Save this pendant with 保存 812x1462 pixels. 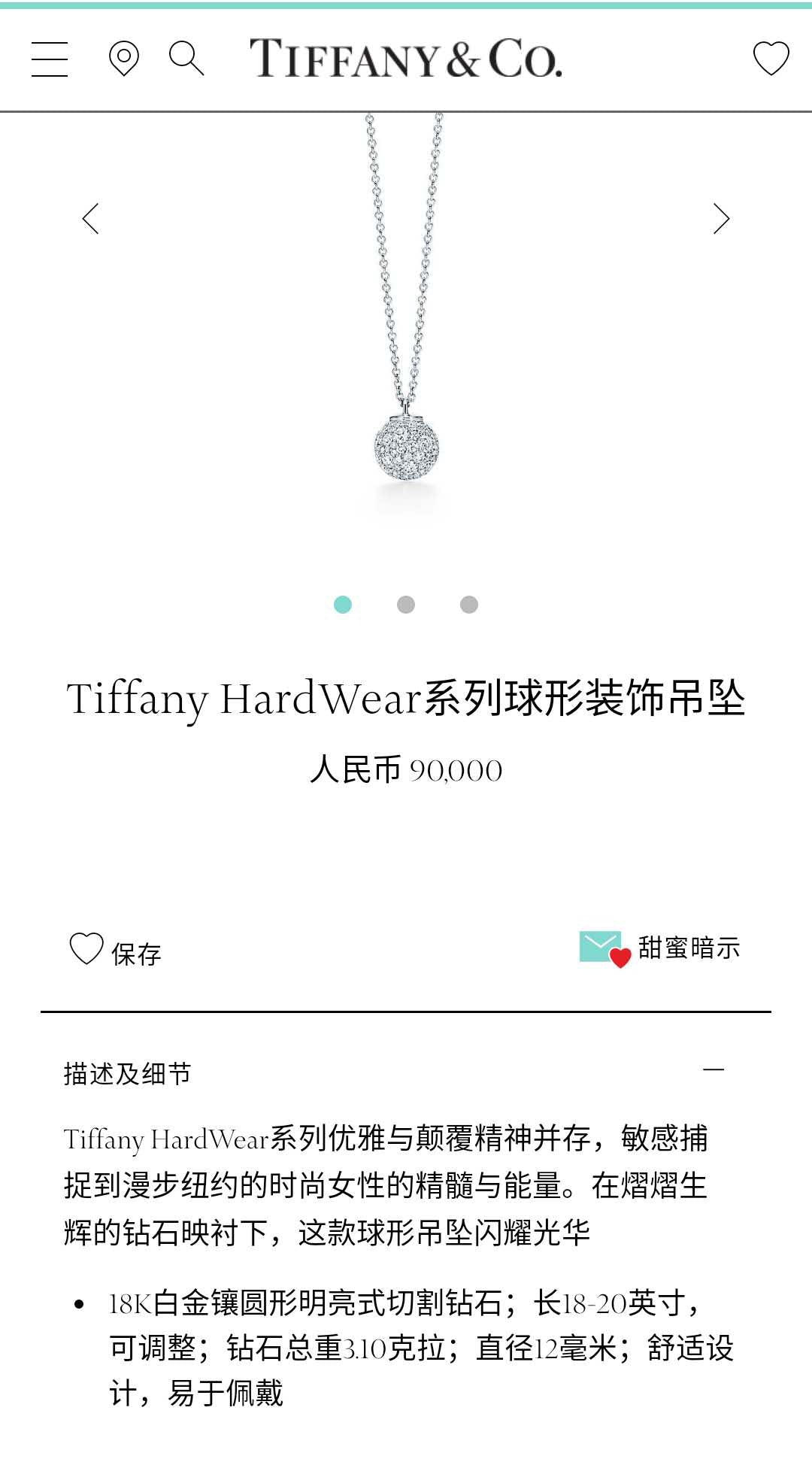tap(116, 951)
